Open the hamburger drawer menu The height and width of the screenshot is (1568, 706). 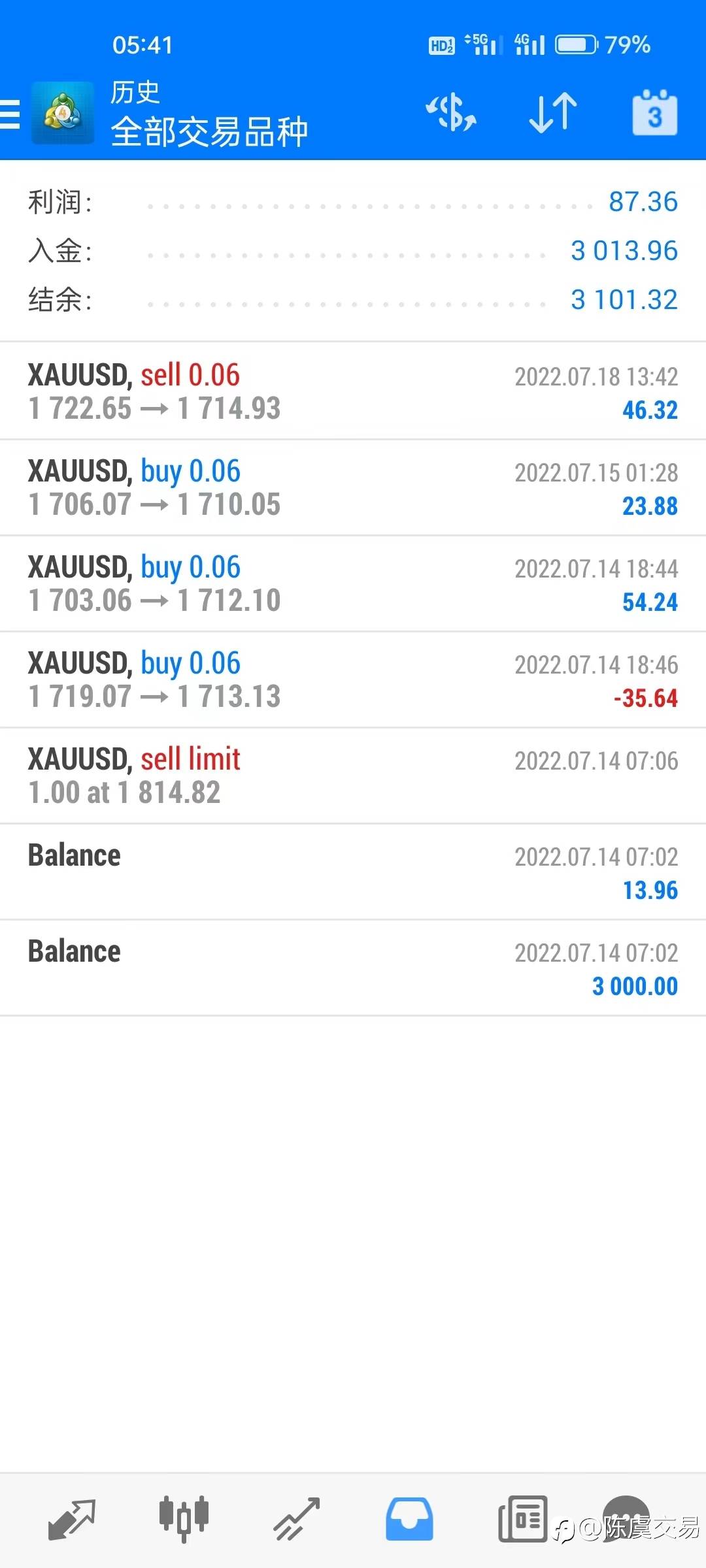[9, 114]
